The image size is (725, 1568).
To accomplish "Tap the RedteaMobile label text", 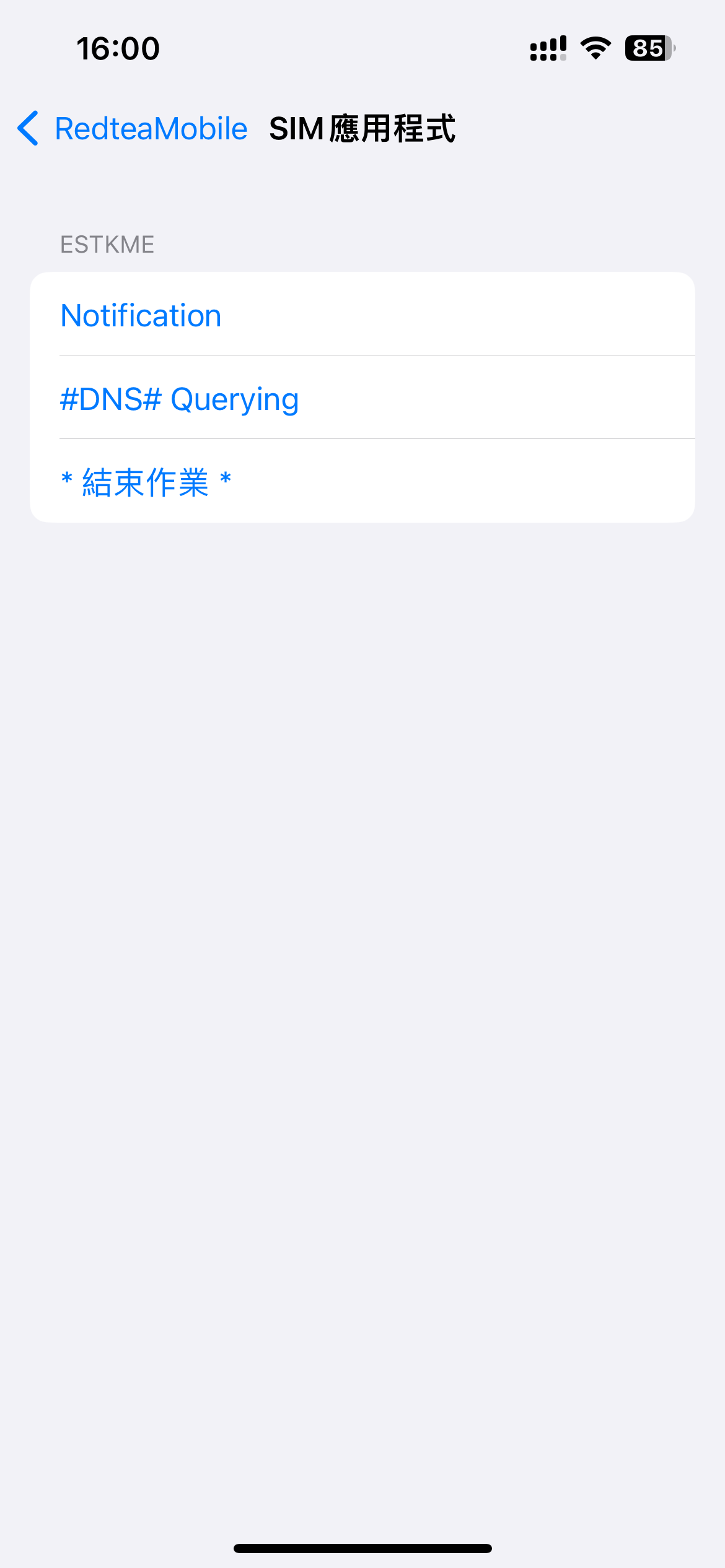I will tap(151, 128).
